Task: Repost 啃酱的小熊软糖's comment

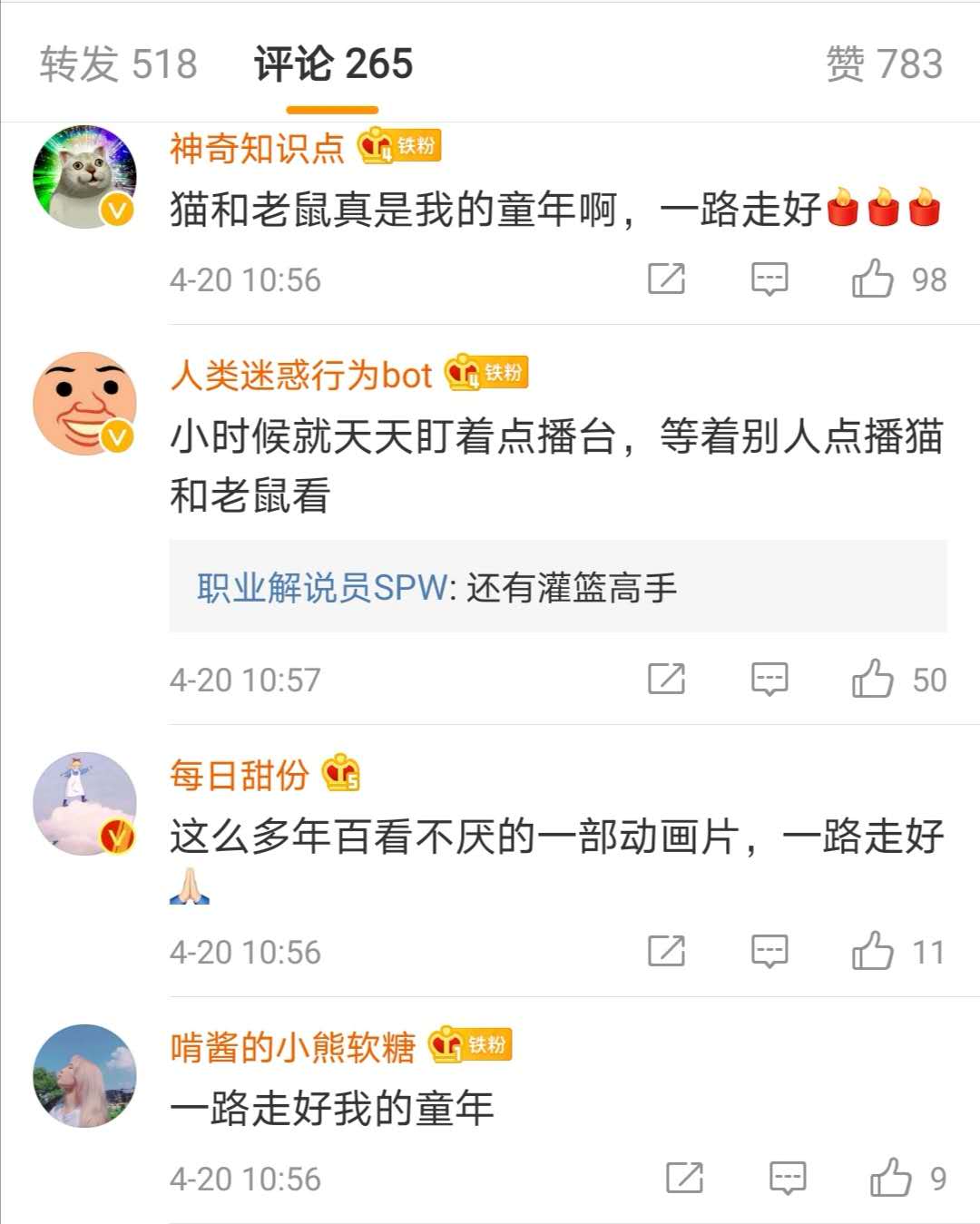Action: 684,1178
